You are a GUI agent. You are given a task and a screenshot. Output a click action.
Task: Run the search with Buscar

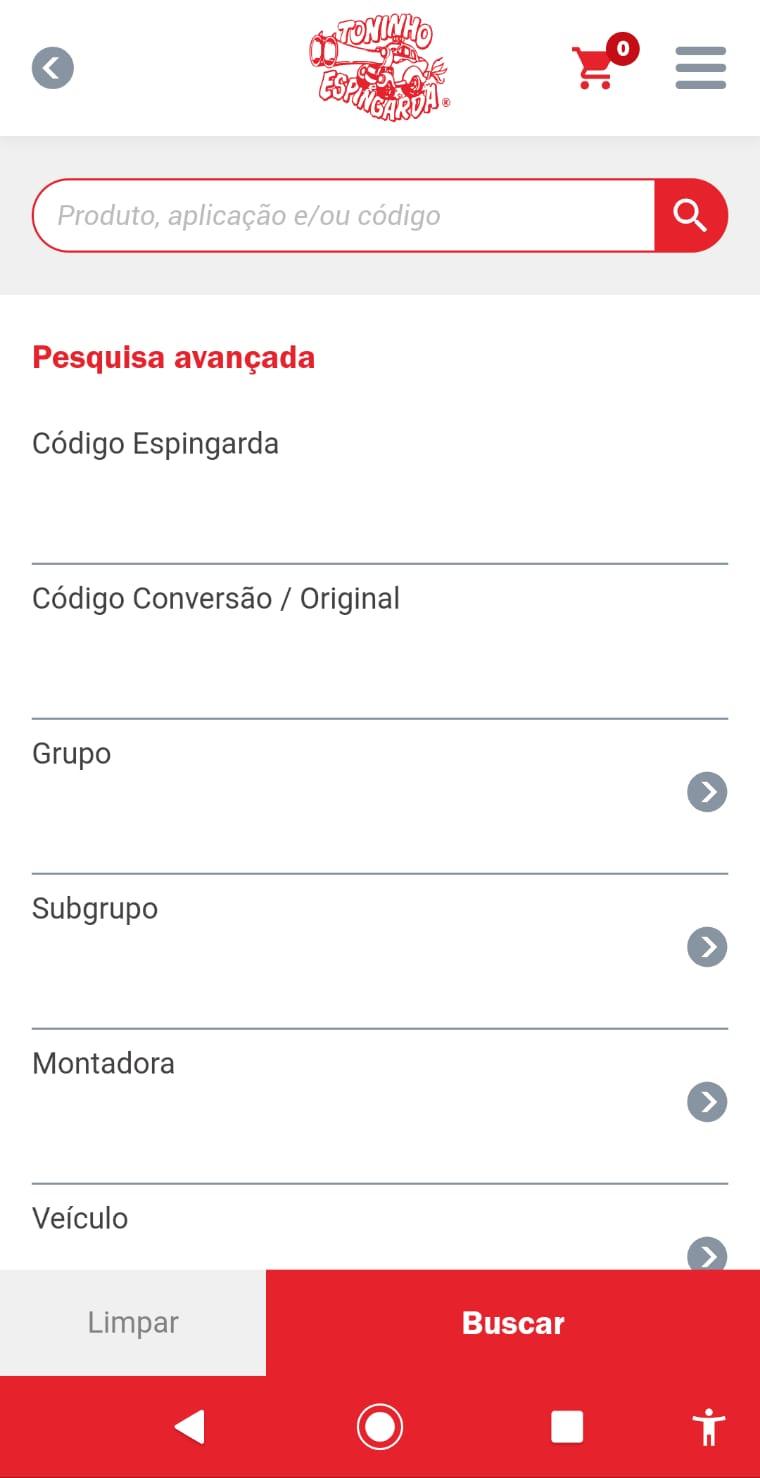513,1323
